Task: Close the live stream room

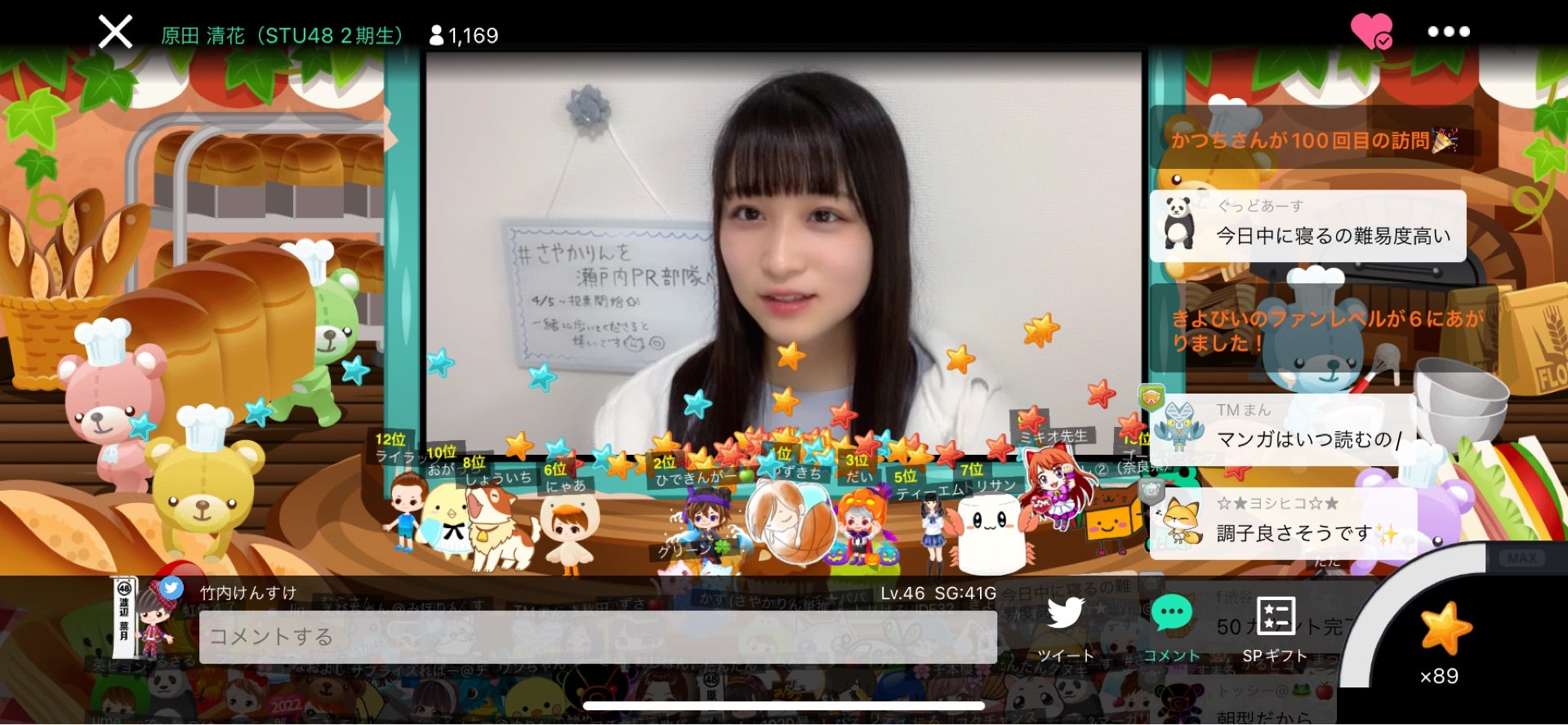Action: tap(115, 33)
